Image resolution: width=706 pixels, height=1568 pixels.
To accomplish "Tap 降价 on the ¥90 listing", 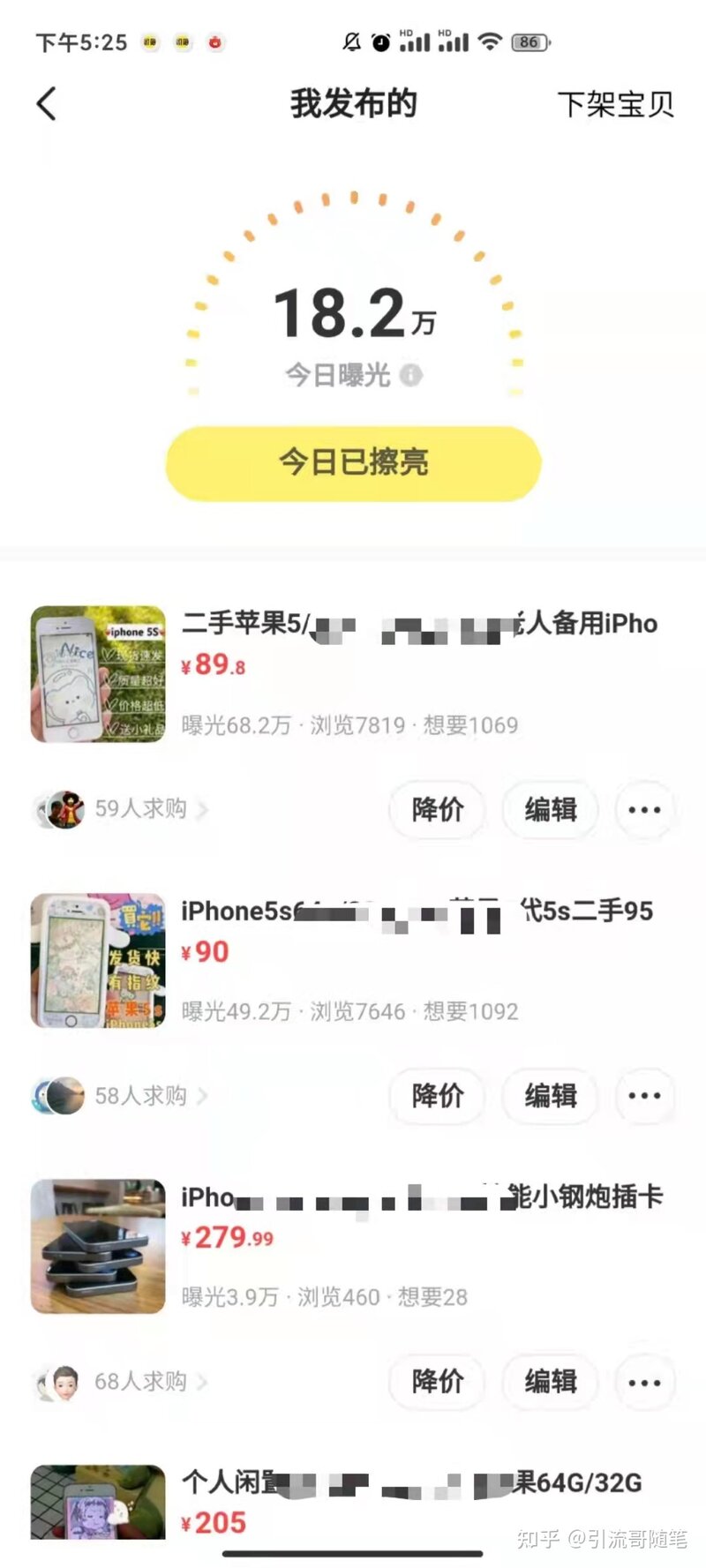I will 438,1095.
